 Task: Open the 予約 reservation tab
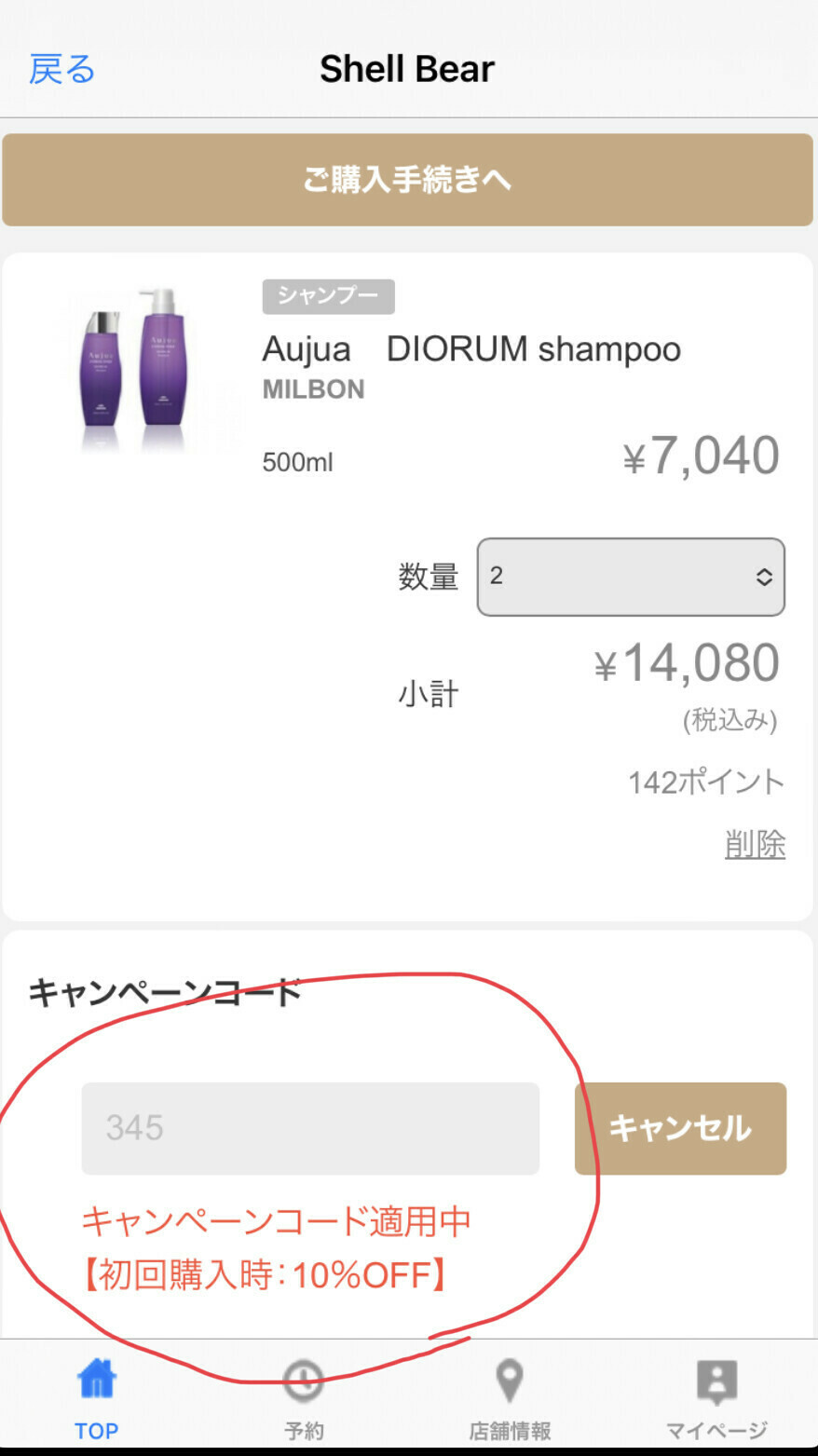pos(304,1398)
